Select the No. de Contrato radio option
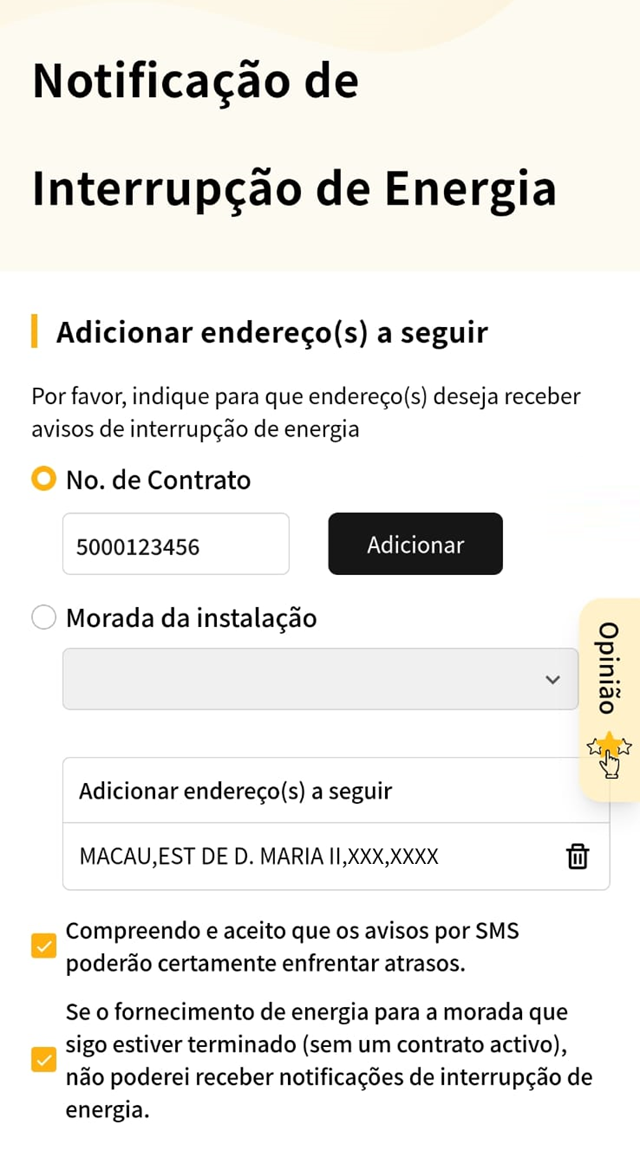 tap(43, 480)
